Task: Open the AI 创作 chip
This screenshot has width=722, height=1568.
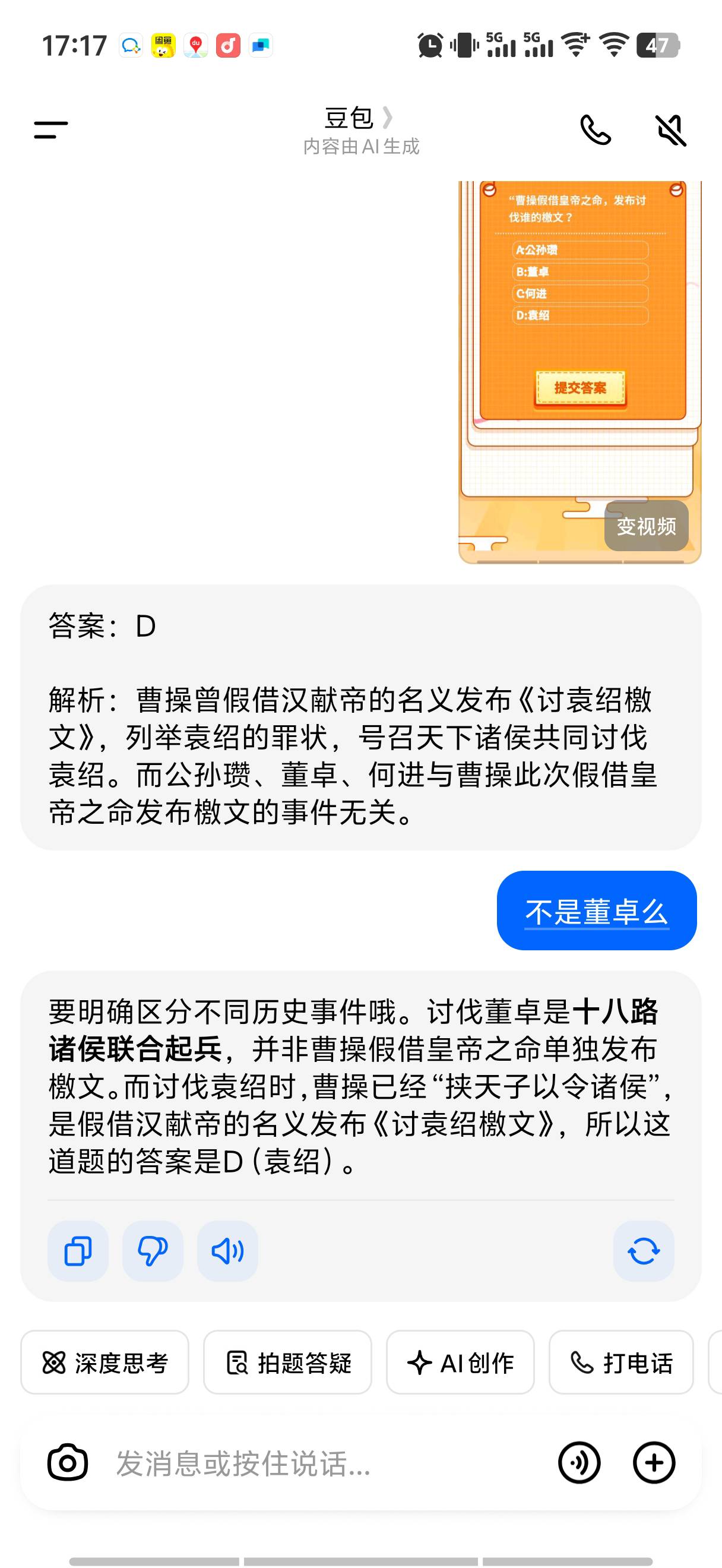Action: [460, 1363]
